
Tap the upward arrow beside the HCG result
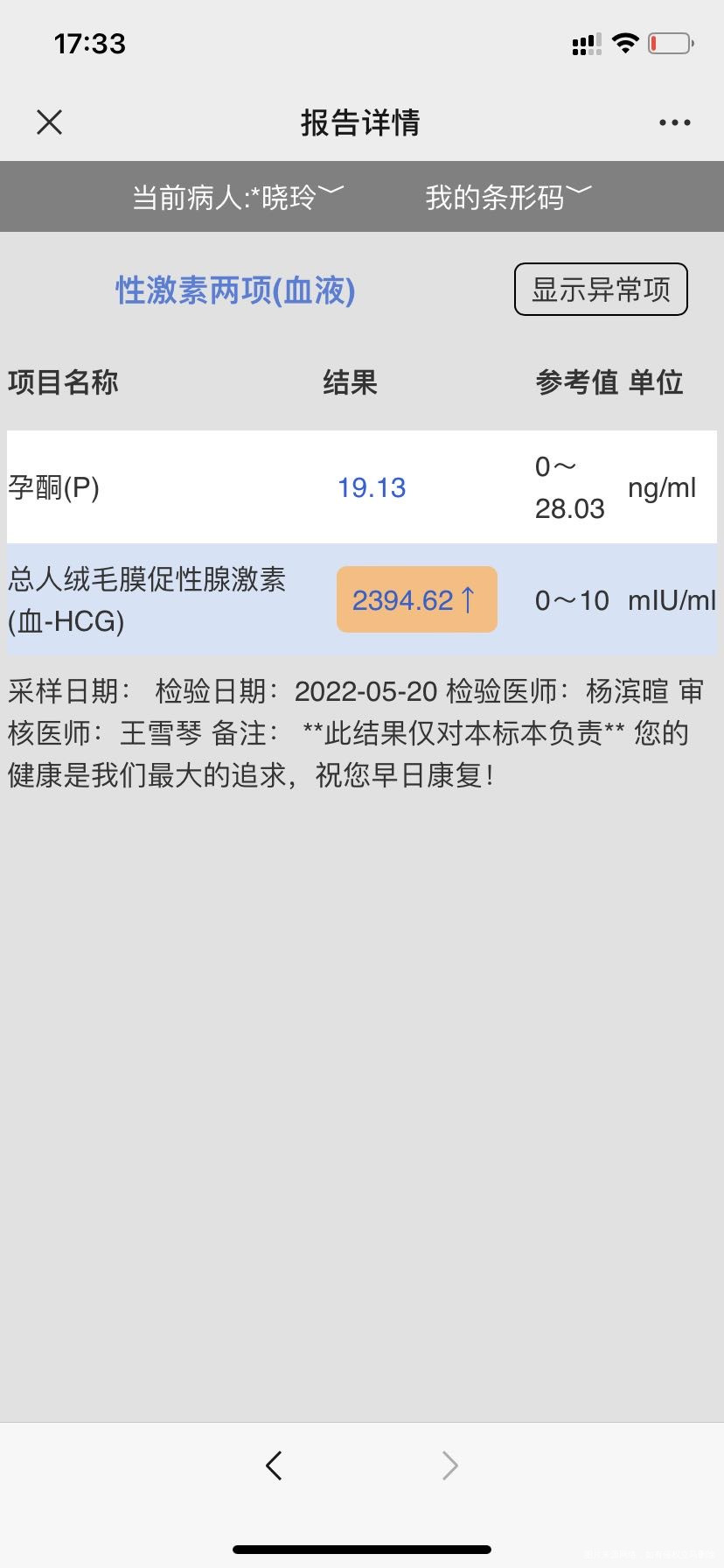click(x=470, y=599)
